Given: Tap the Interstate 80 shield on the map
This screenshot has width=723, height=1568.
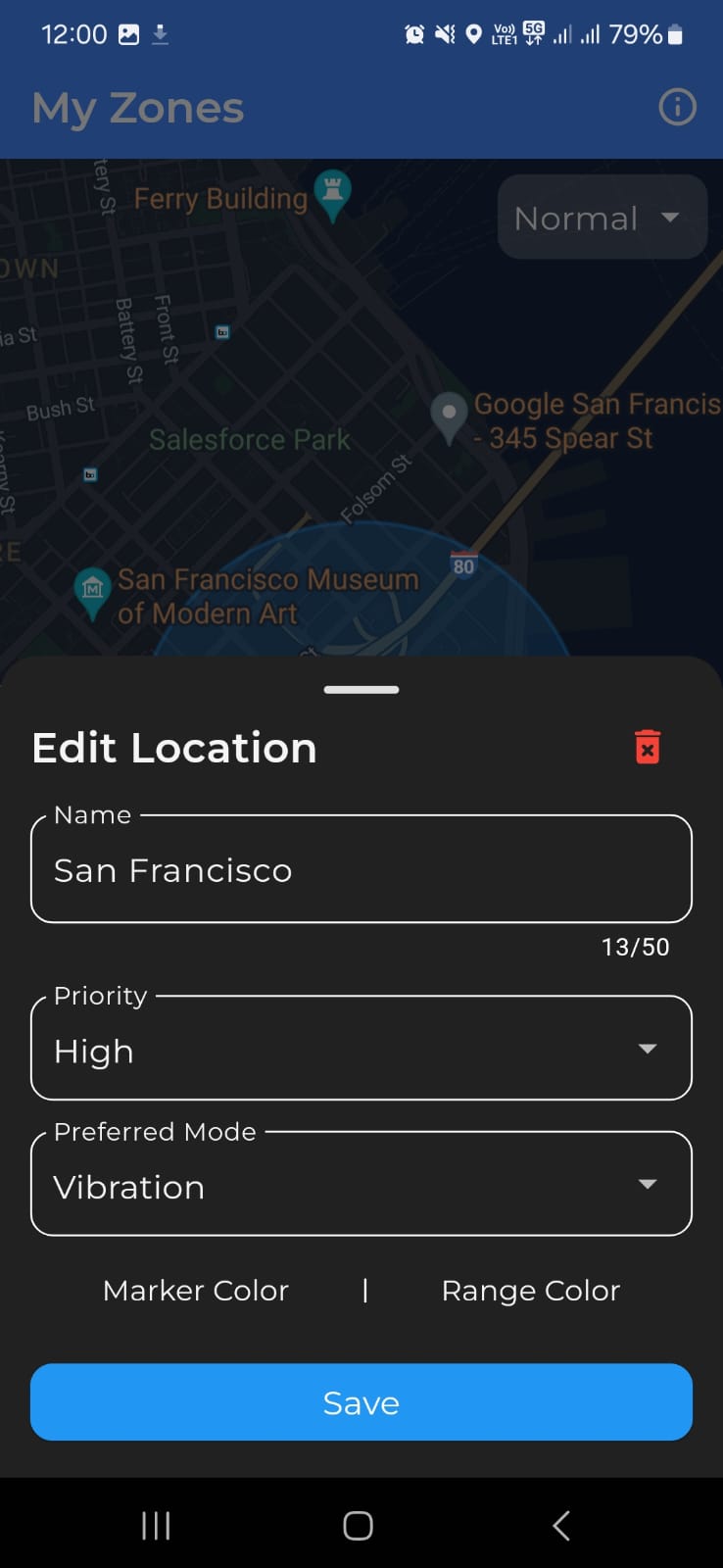Looking at the screenshot, I should (x=463, y=566).
